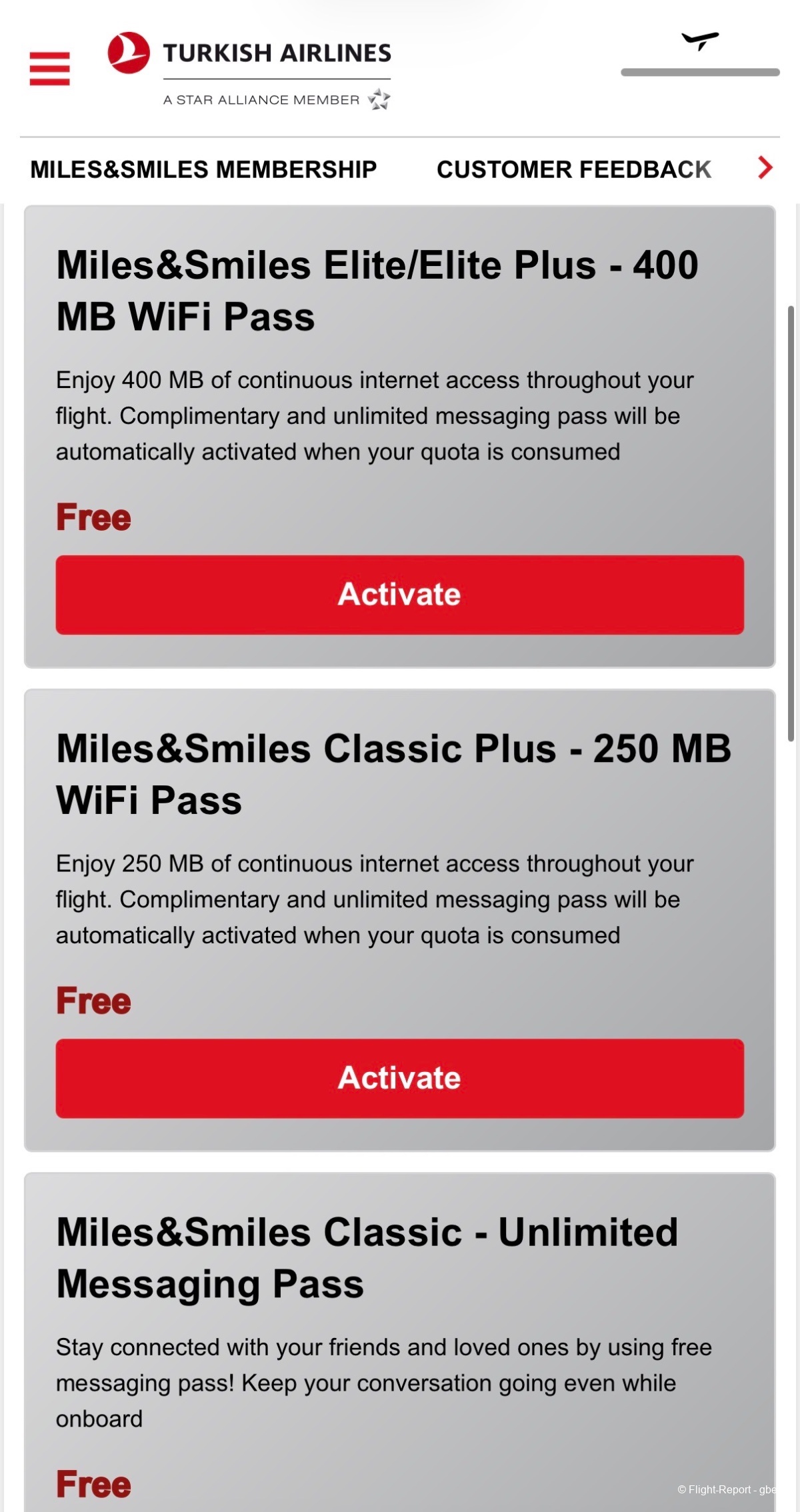Switch to Miles&Smiles Membership tab
This screenshot has height=1512, width=800.
pos(203,169)
